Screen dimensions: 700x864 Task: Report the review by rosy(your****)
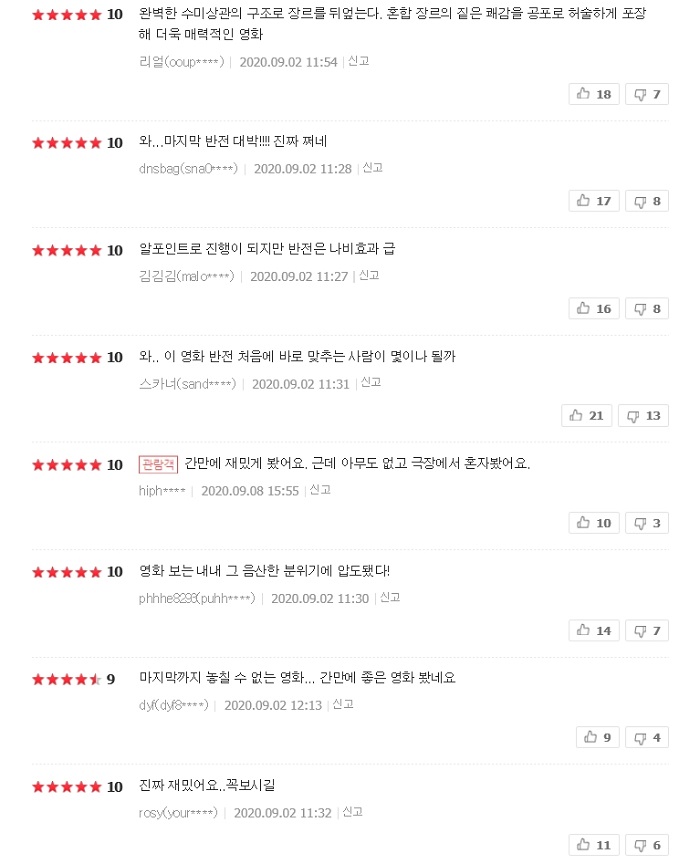(353, 812)
